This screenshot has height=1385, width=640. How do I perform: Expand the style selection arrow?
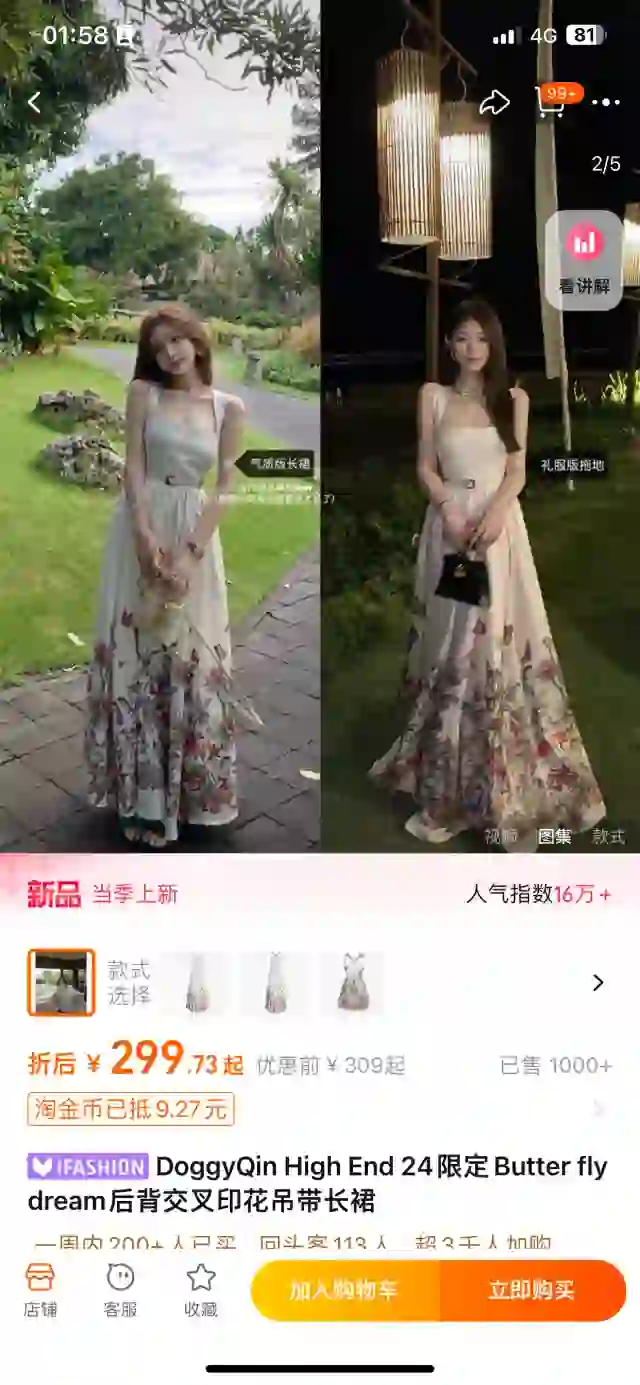(x=598, y=983)
